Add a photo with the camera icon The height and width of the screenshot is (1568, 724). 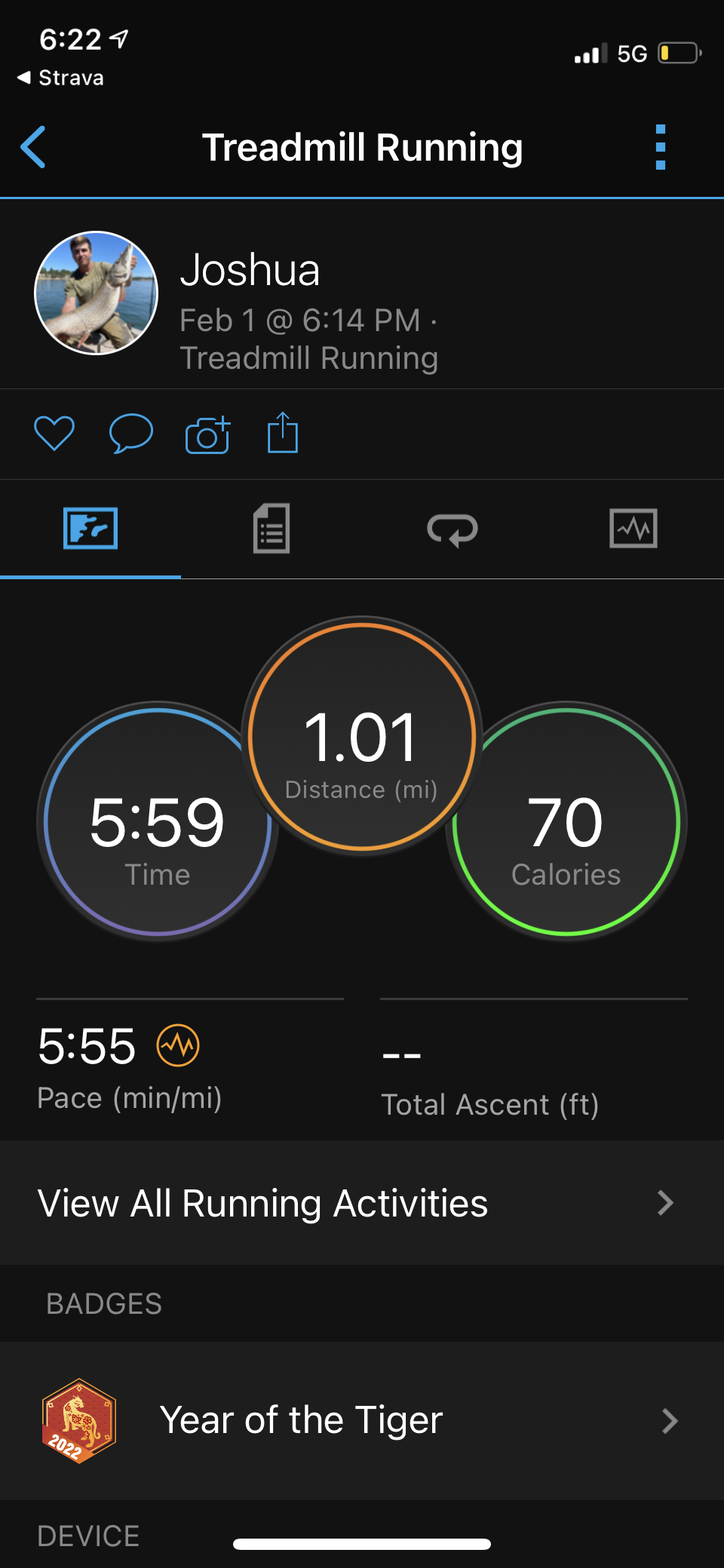point(207,434)
